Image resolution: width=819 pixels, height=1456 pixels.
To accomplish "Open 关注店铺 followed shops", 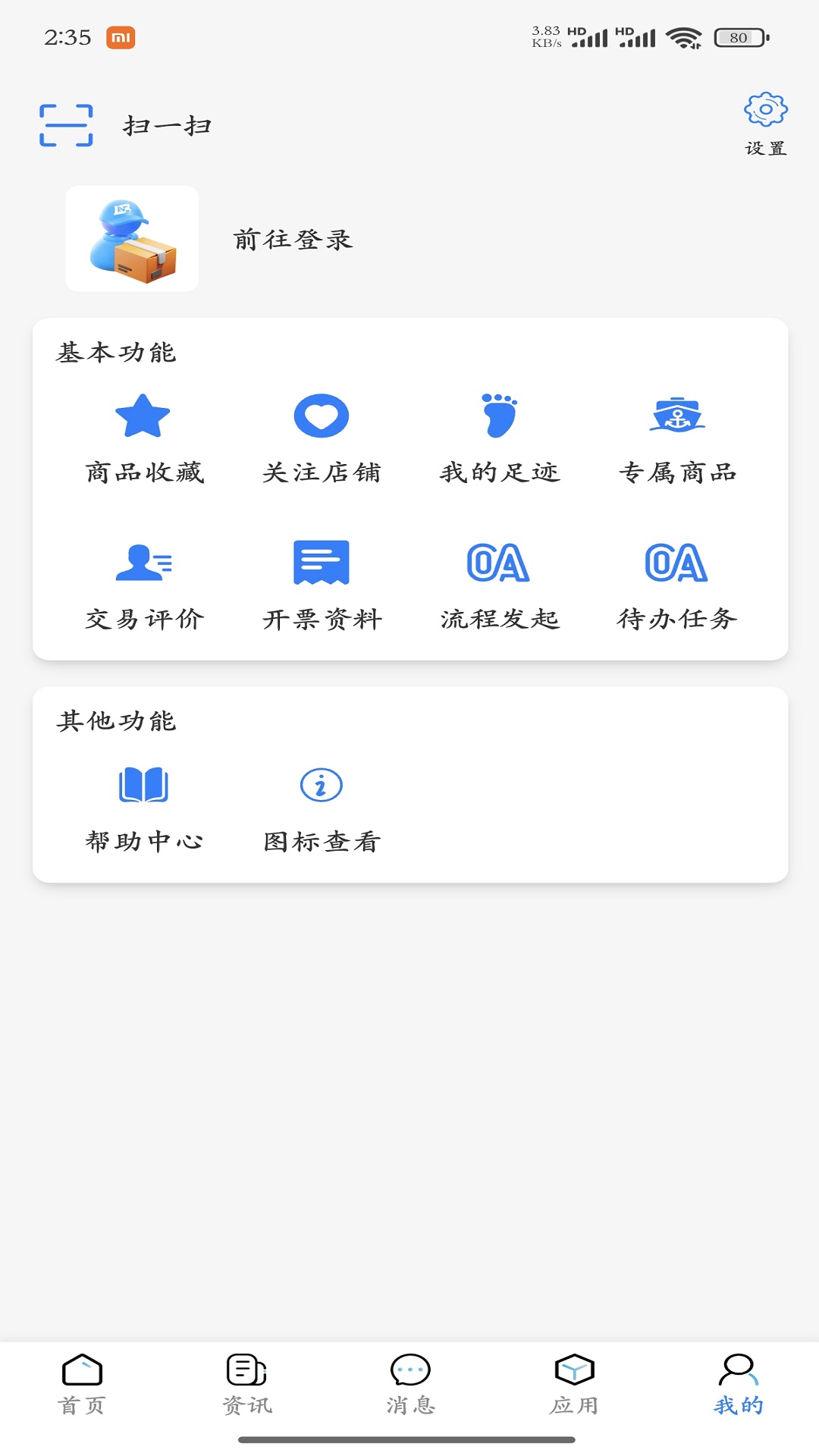I will (x=322, y=439).
